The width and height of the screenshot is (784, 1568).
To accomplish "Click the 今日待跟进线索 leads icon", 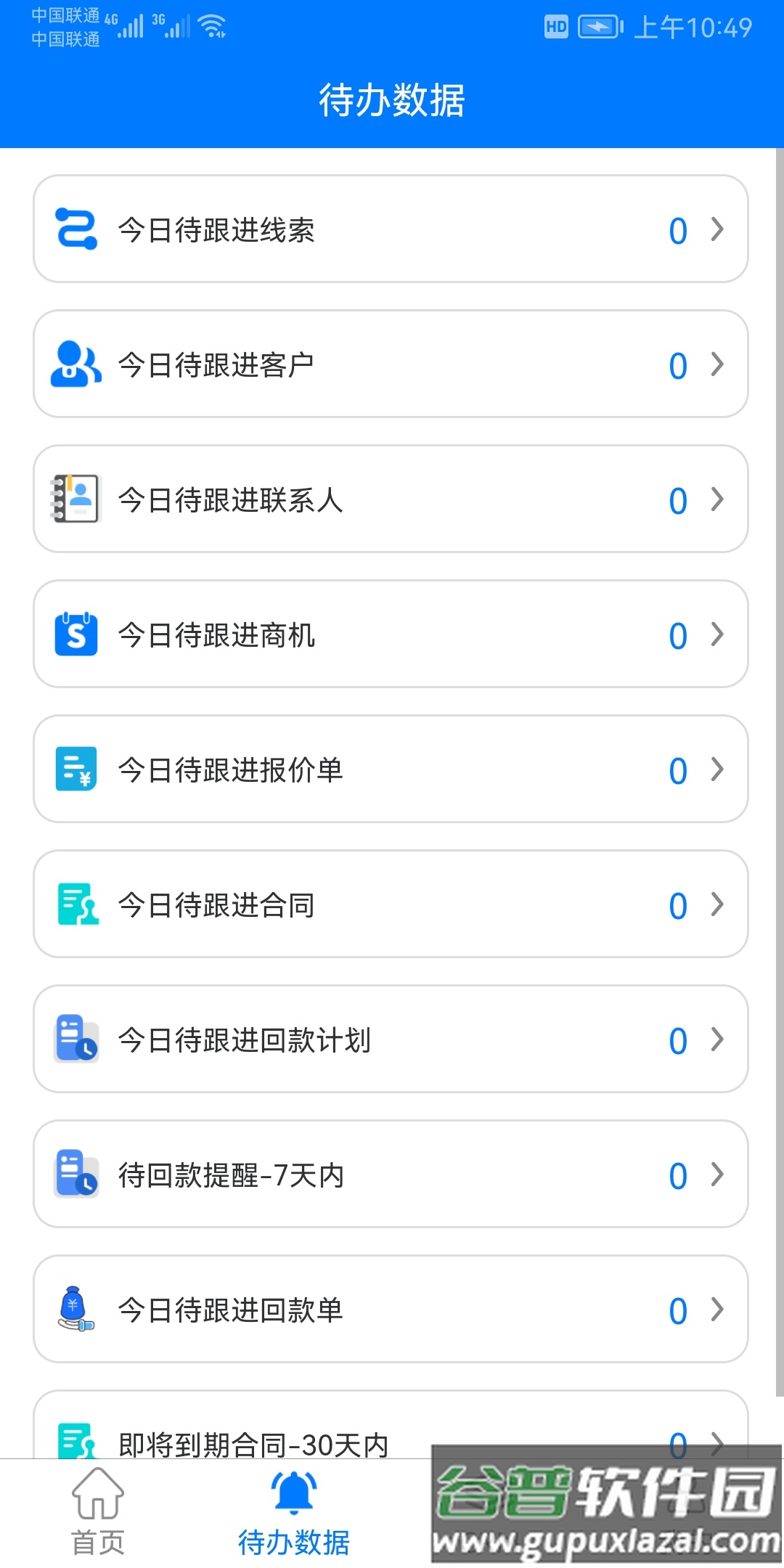I will coord(77,229).
